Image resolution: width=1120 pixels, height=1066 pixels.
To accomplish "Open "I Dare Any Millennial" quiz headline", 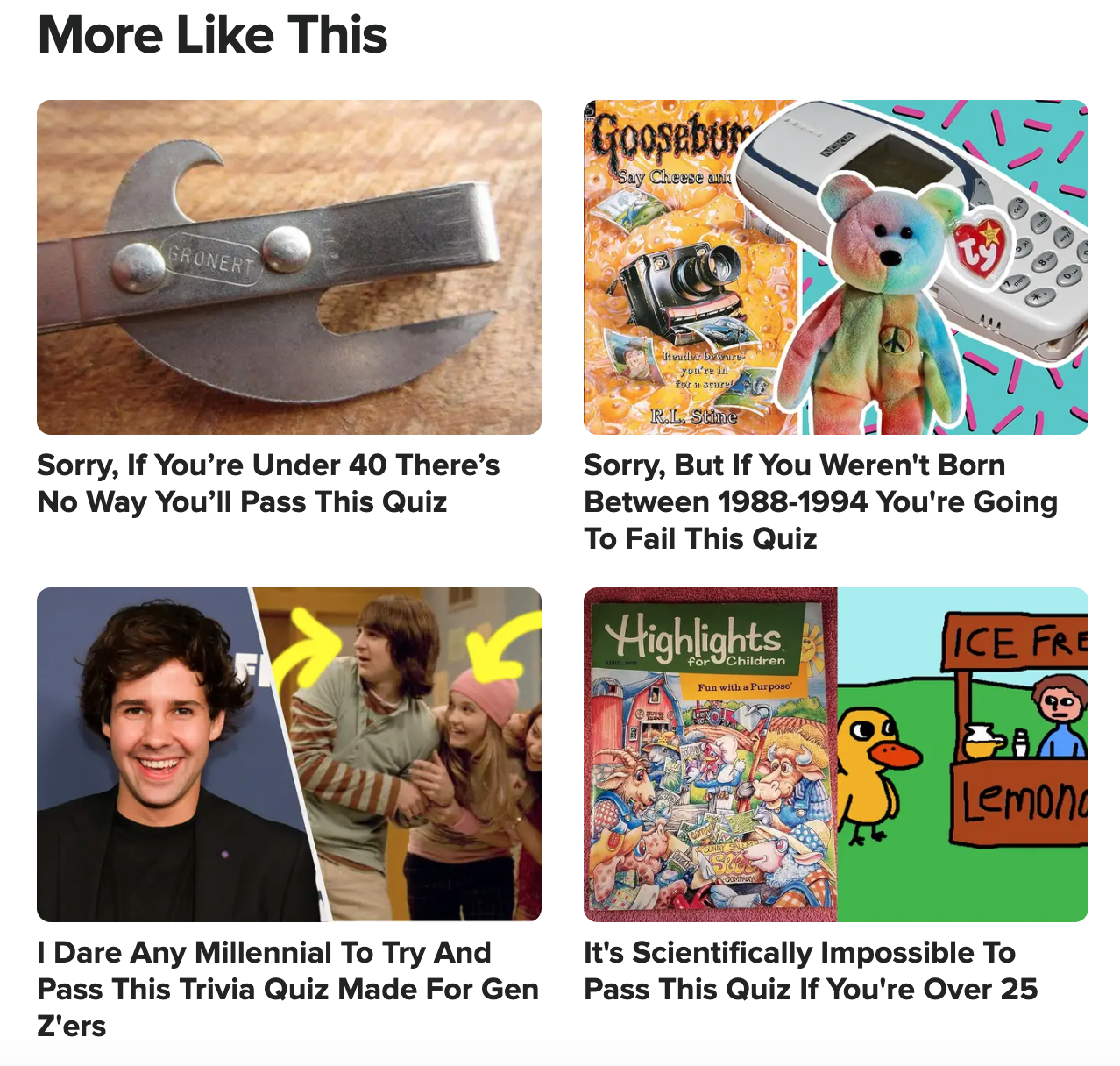I will coord(287,989).
